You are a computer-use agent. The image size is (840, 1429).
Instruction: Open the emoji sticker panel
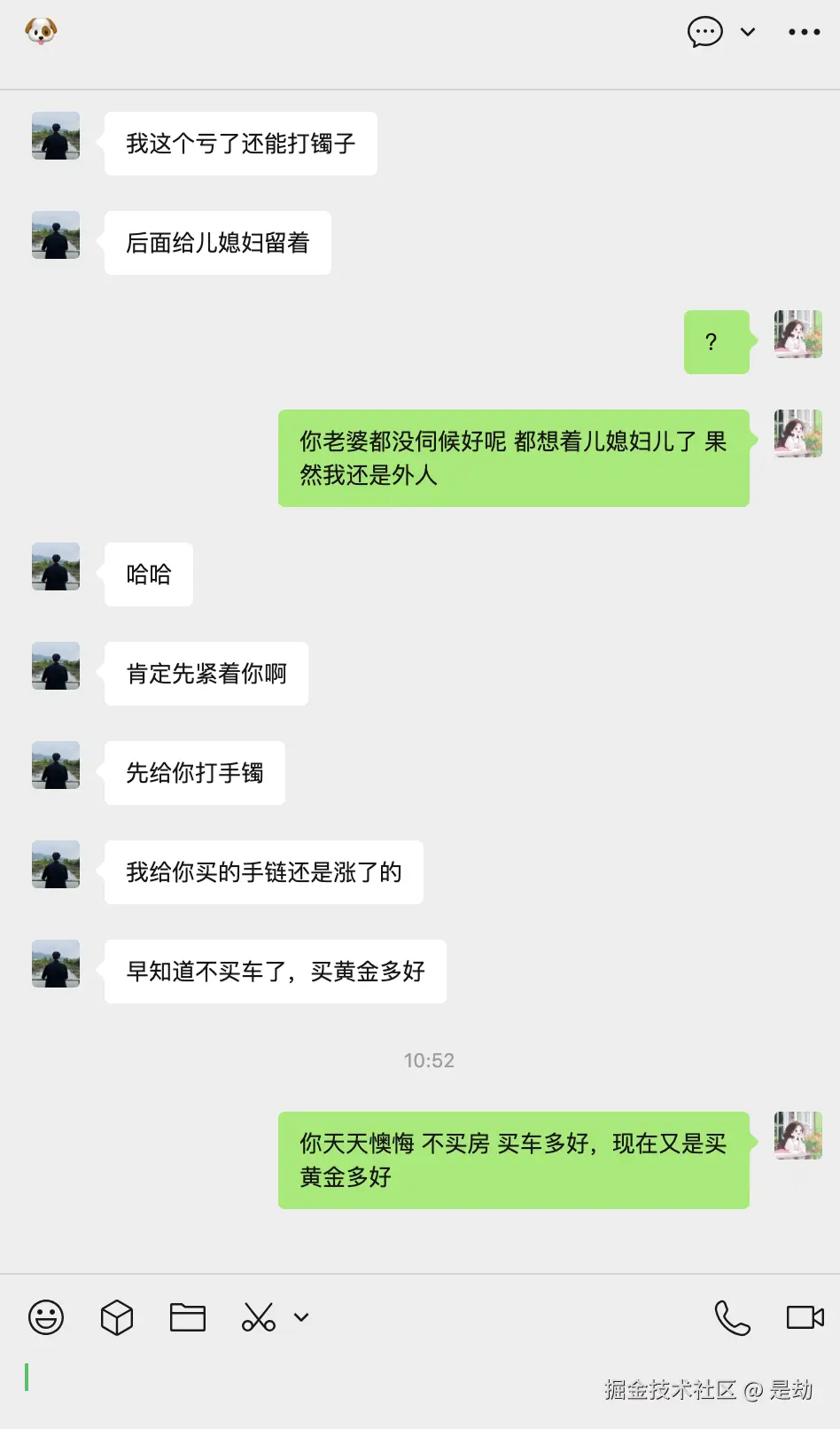pos(45,1318)
